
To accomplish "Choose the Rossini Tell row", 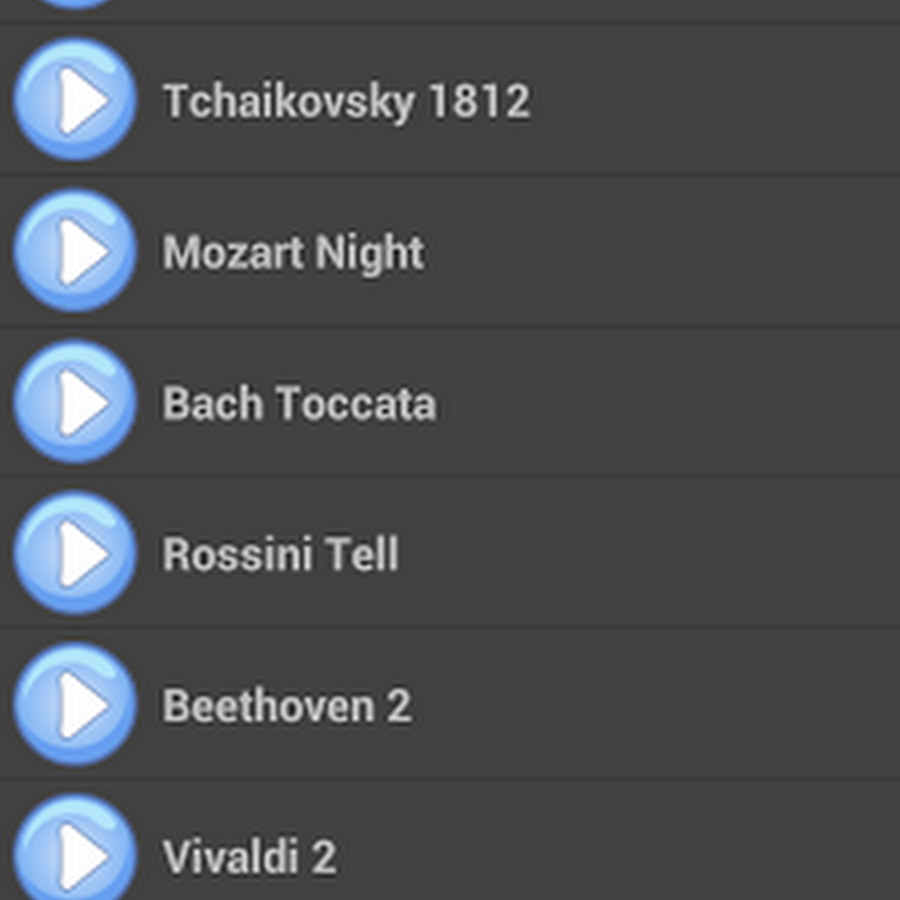I will click(x=280, y=555).
